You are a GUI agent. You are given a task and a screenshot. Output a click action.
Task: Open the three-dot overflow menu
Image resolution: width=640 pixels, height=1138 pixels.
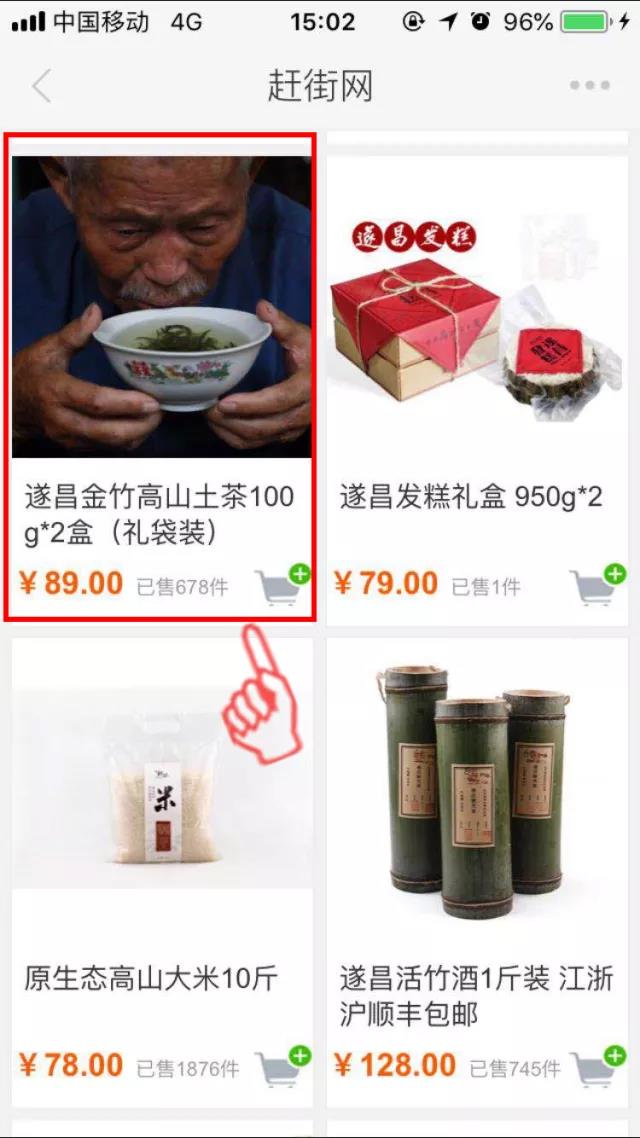click(x=589, y=86)
